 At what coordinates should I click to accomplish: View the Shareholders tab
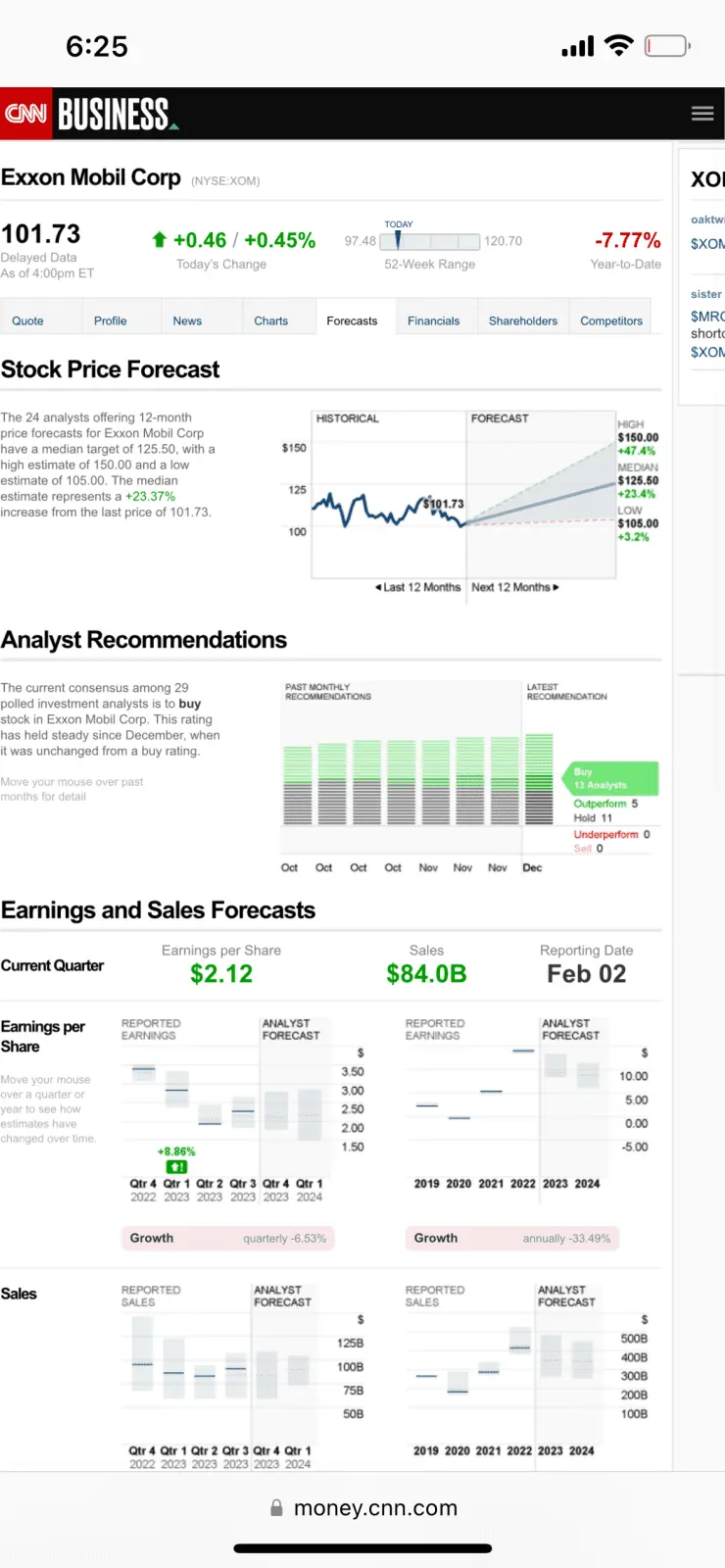[x=522, y=320]
